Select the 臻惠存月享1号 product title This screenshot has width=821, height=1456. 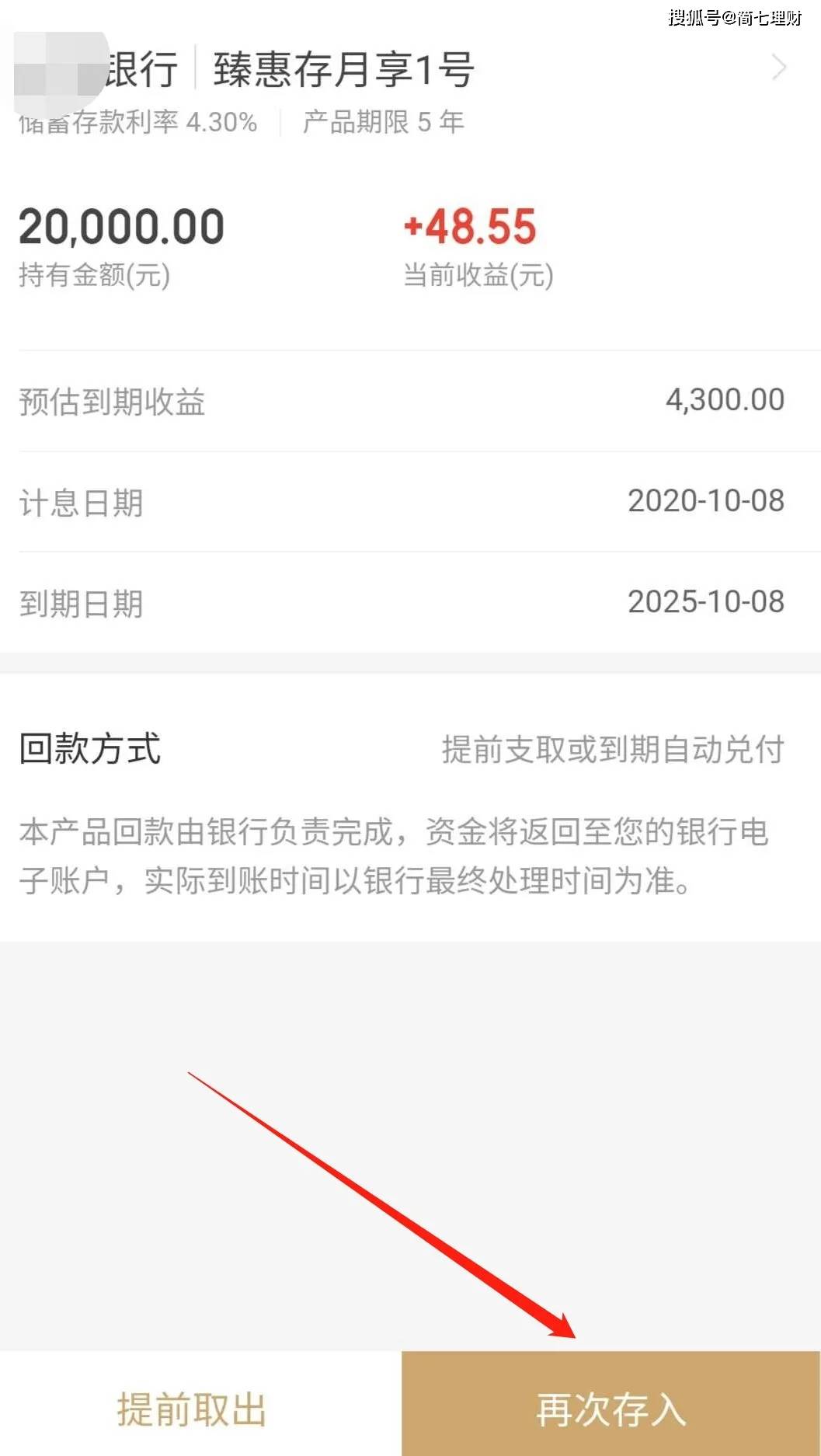342,68
